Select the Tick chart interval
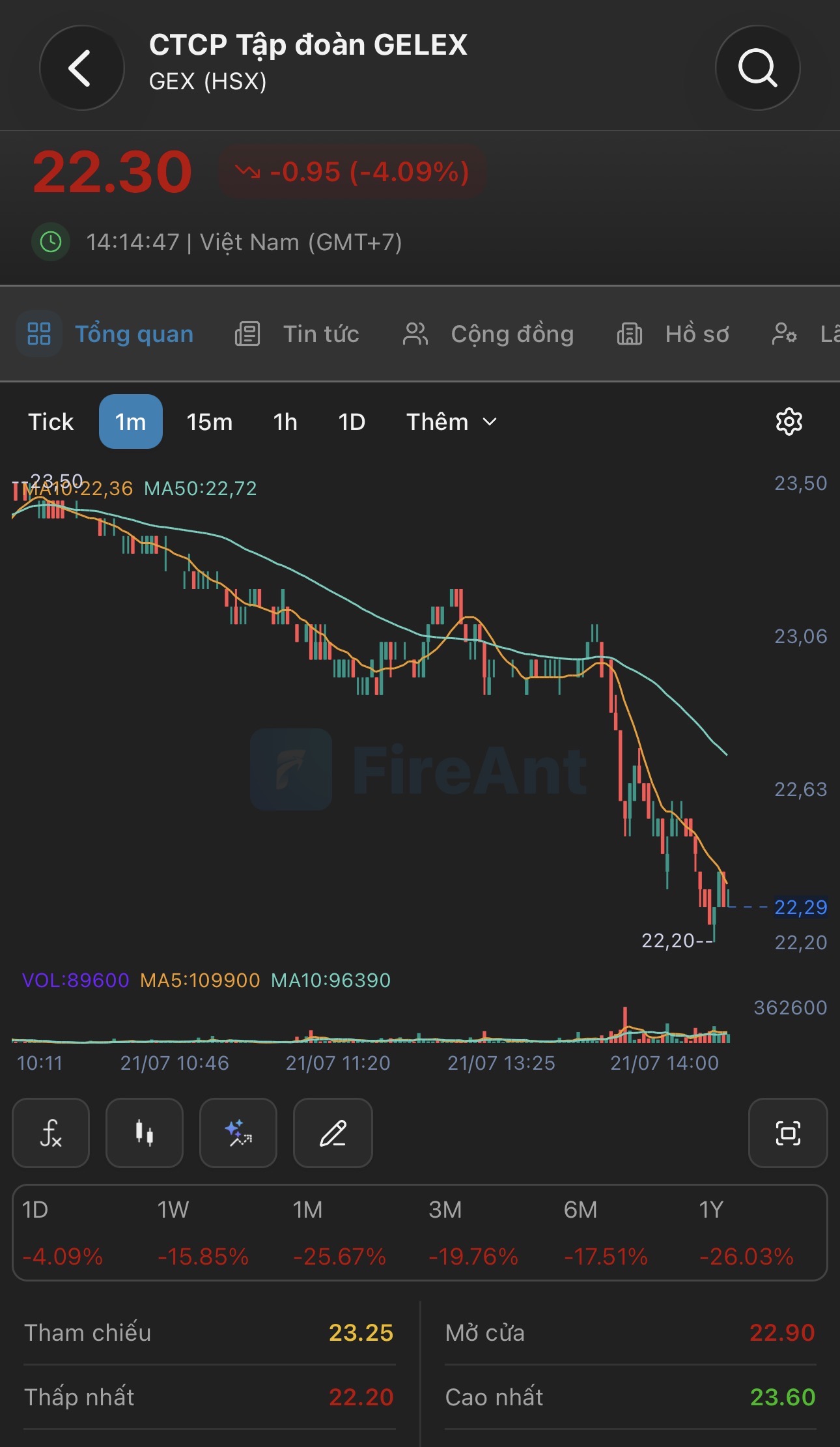Viewport: 840px width, 1447px height. [51, 422]
